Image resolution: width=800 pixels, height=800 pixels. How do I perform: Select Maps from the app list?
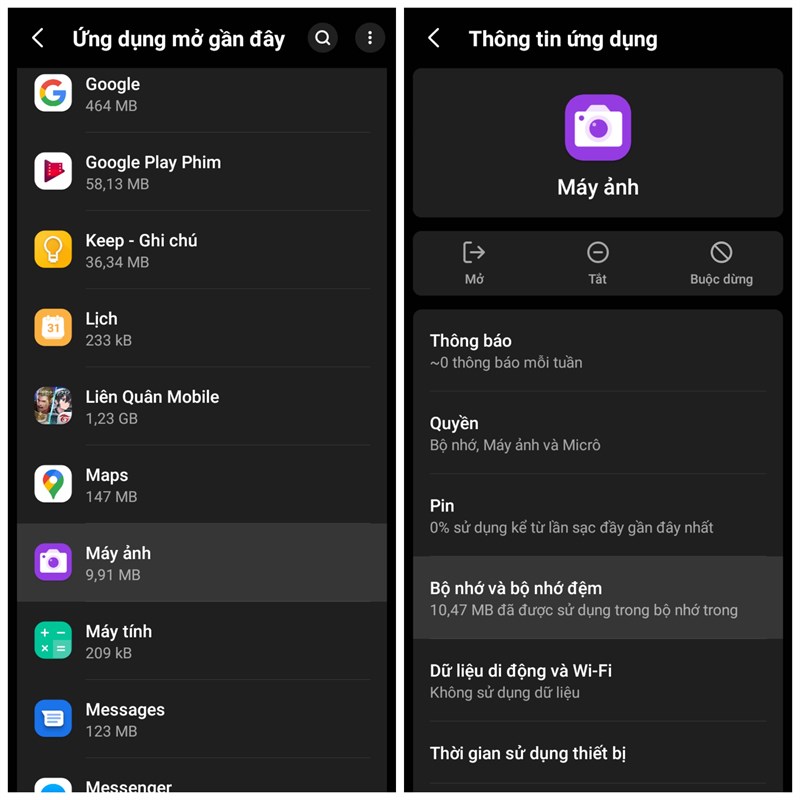(200, 485)
